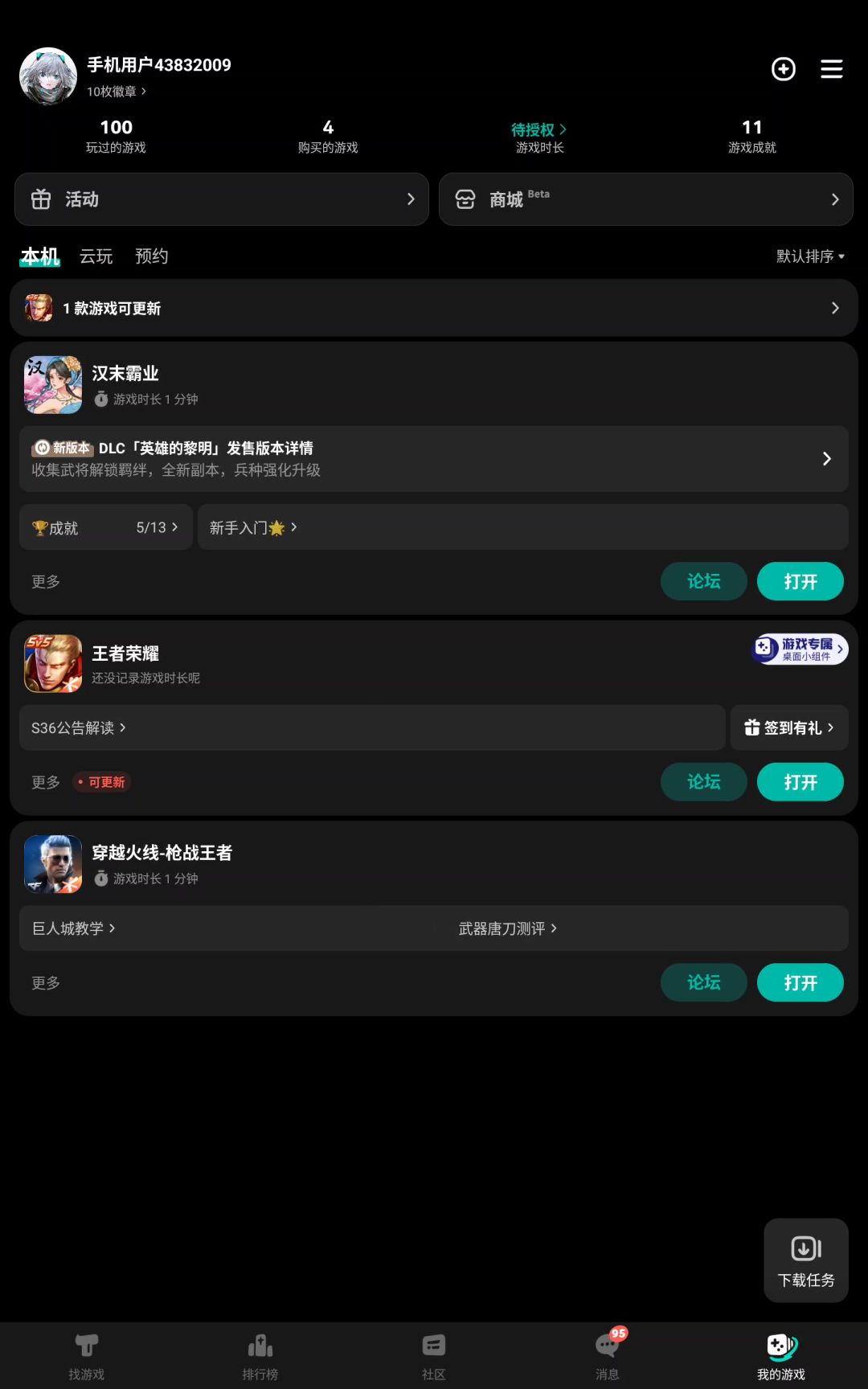Open the 武器唐刀测评 review link
Image resolution: width=868 pixels, height=1389 pixels.
507,928
